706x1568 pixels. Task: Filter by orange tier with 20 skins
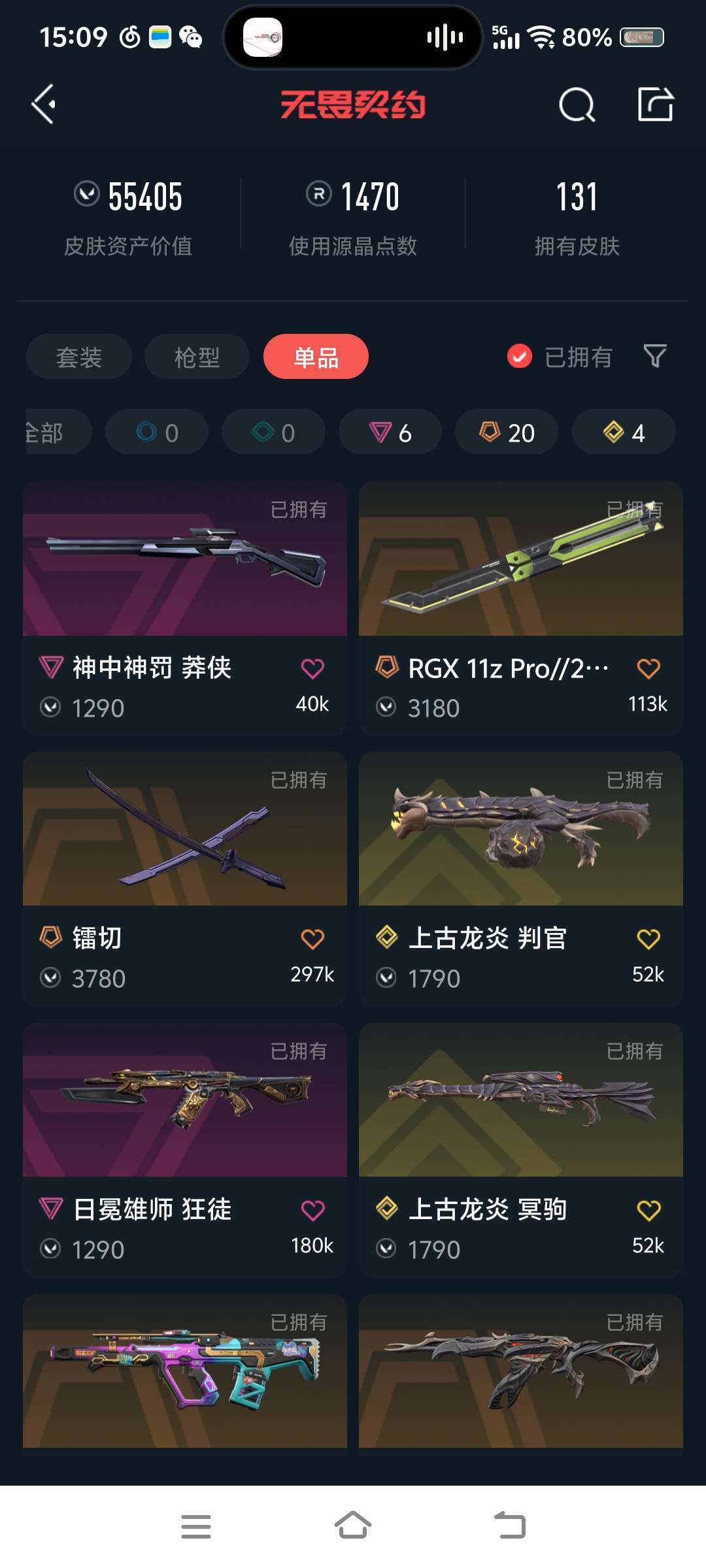507,432
